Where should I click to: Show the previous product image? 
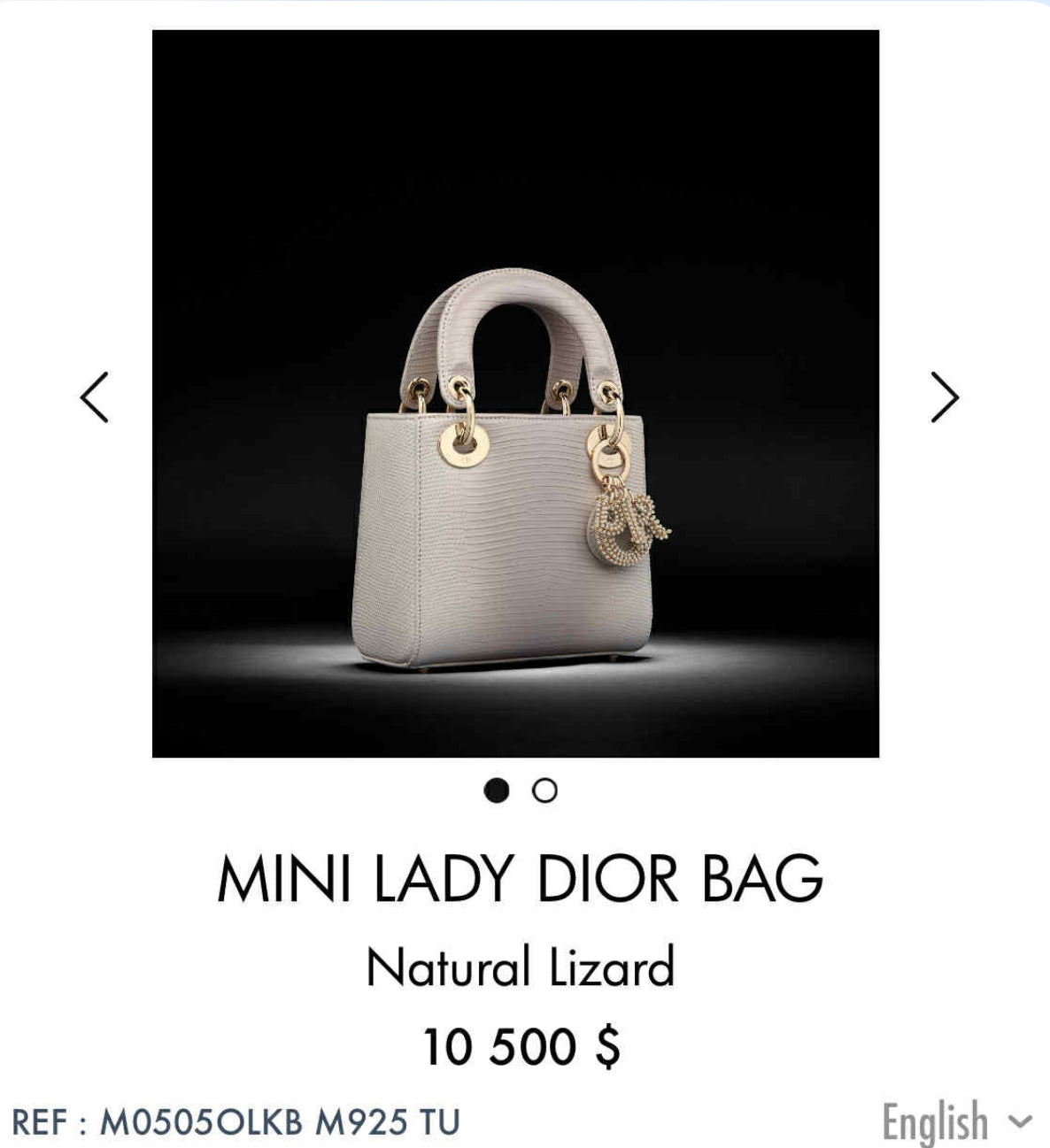point(95,397)
